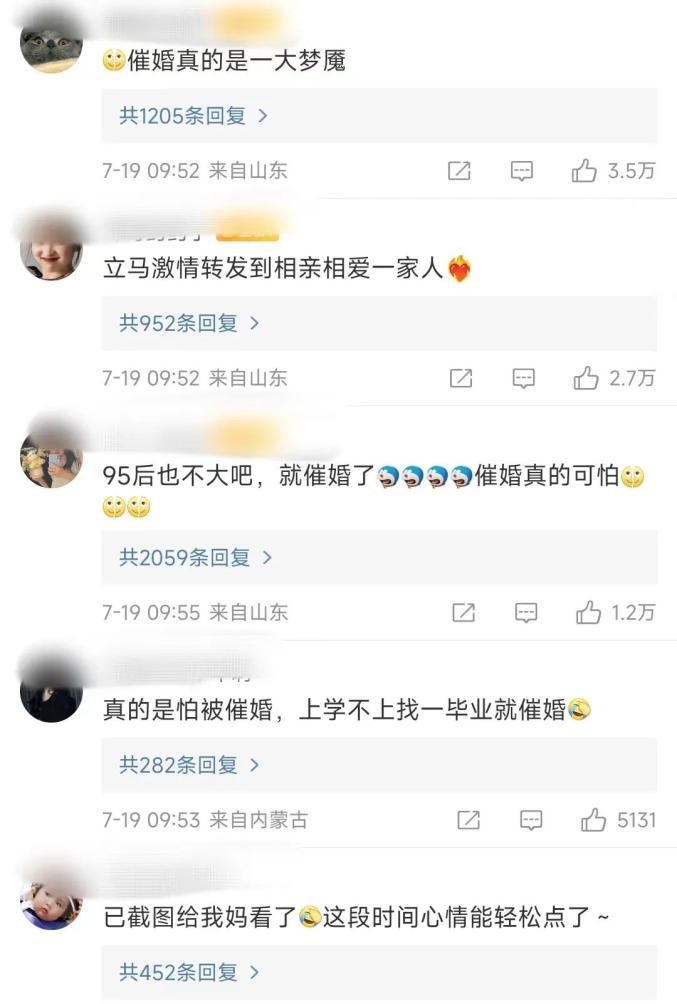Open the 共952条回复 reply thread
This screenshot has height=1004, width=677.
tap(190, 323)
